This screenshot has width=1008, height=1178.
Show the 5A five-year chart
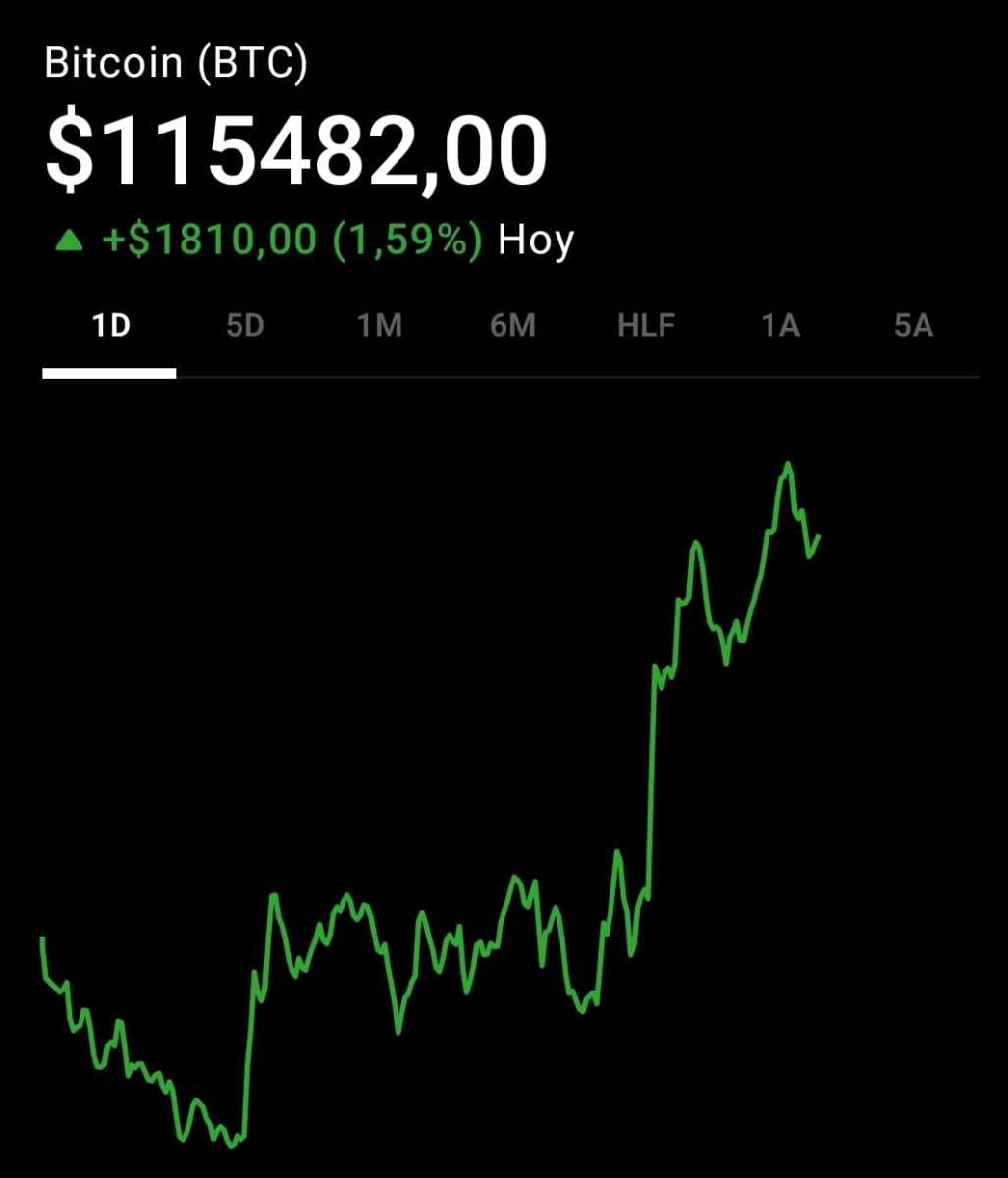coord(913,327)
